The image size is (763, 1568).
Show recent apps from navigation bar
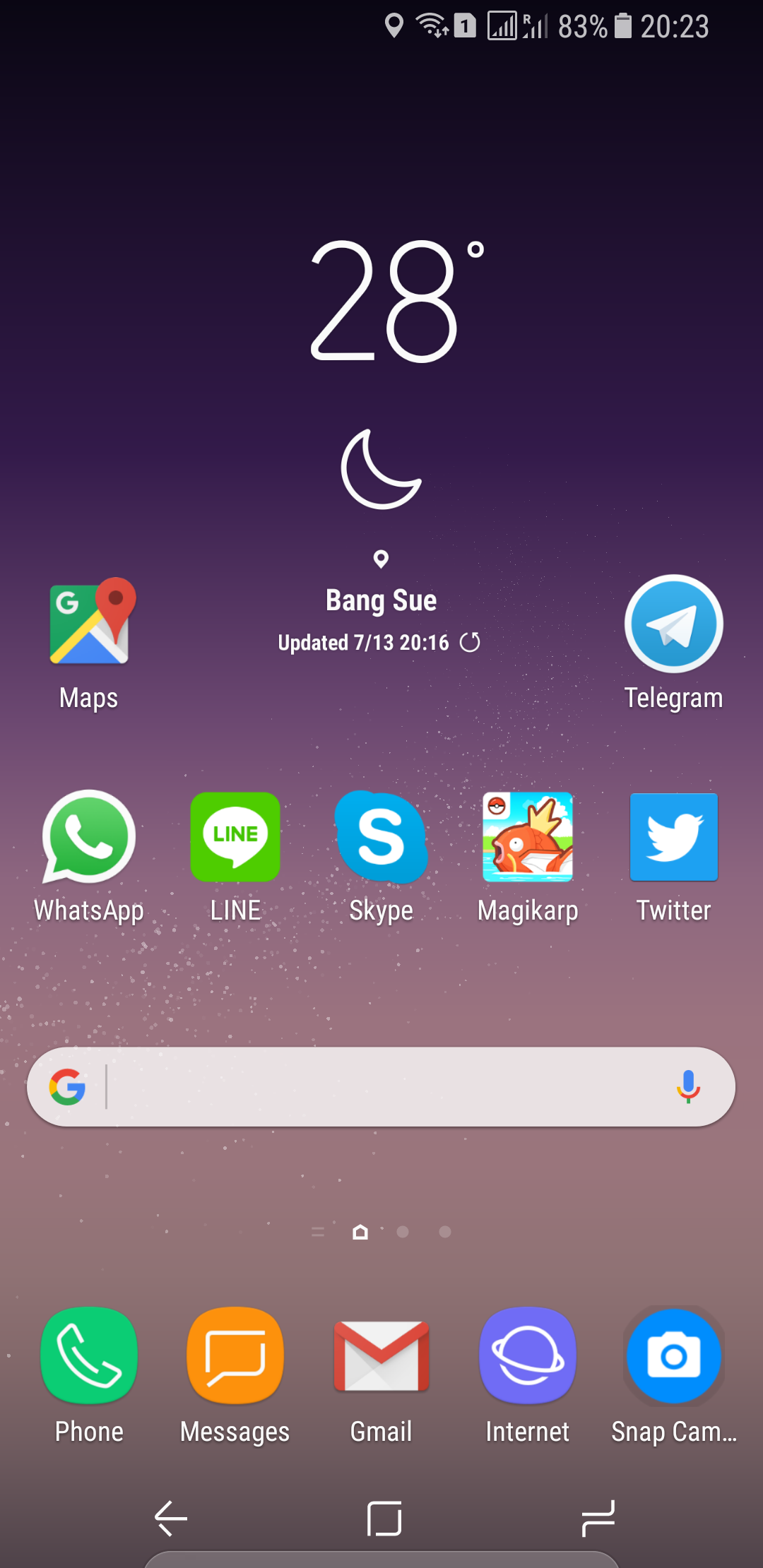click(598, 1518)
